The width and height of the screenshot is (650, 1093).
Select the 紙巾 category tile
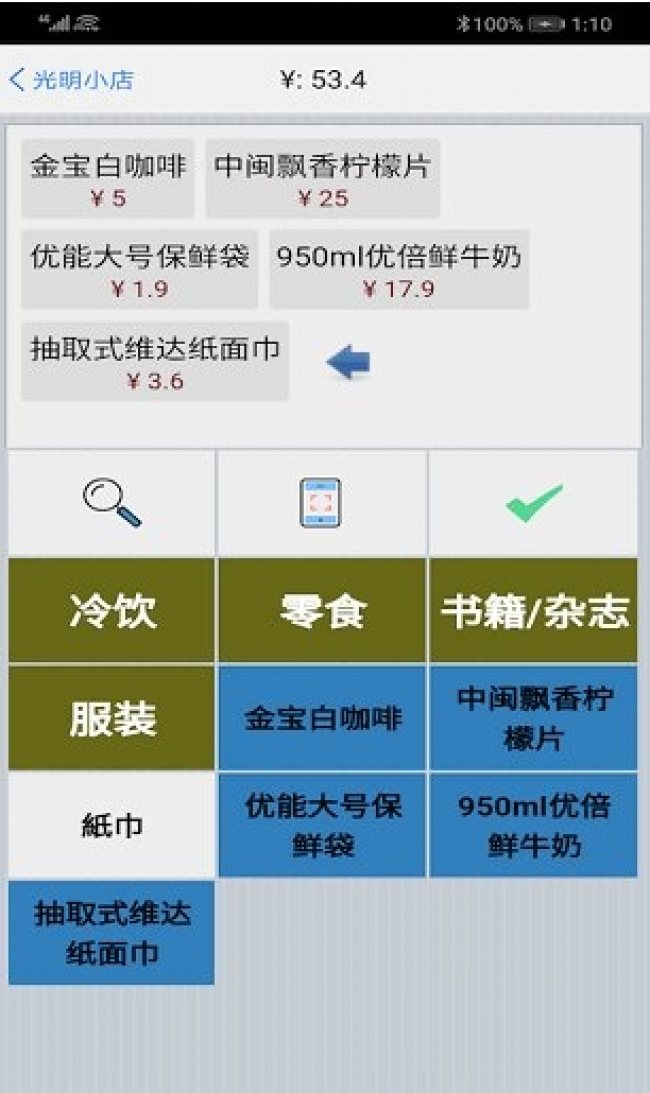pos(112,825)
